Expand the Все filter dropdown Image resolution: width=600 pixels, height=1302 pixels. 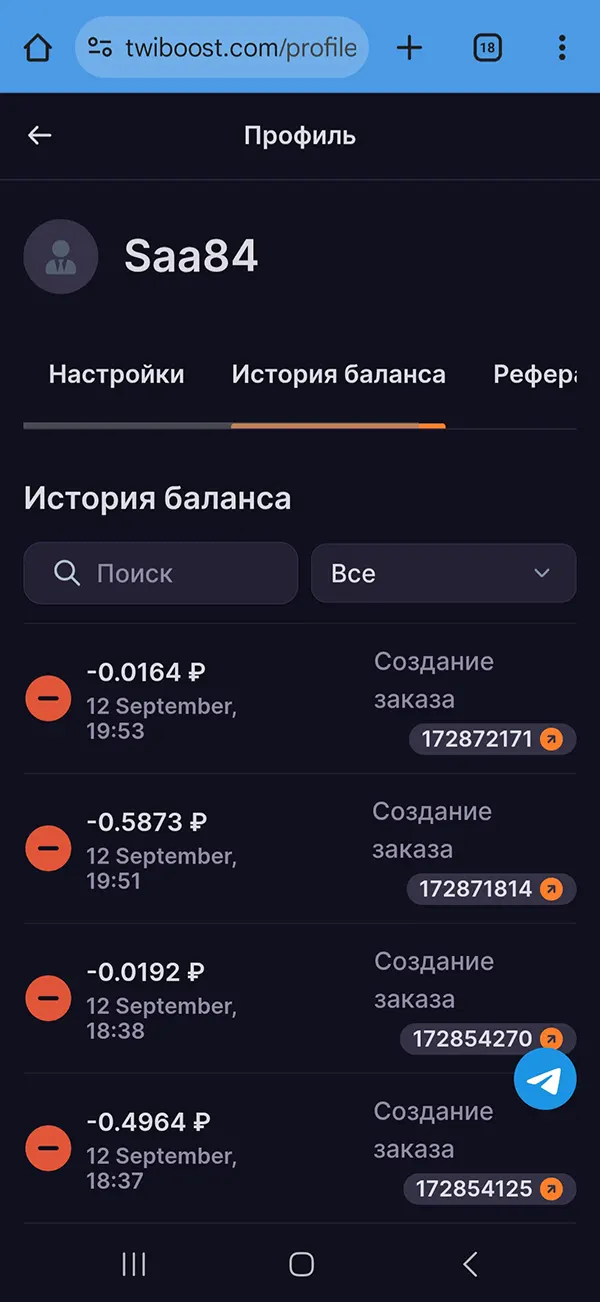point(444,573)
